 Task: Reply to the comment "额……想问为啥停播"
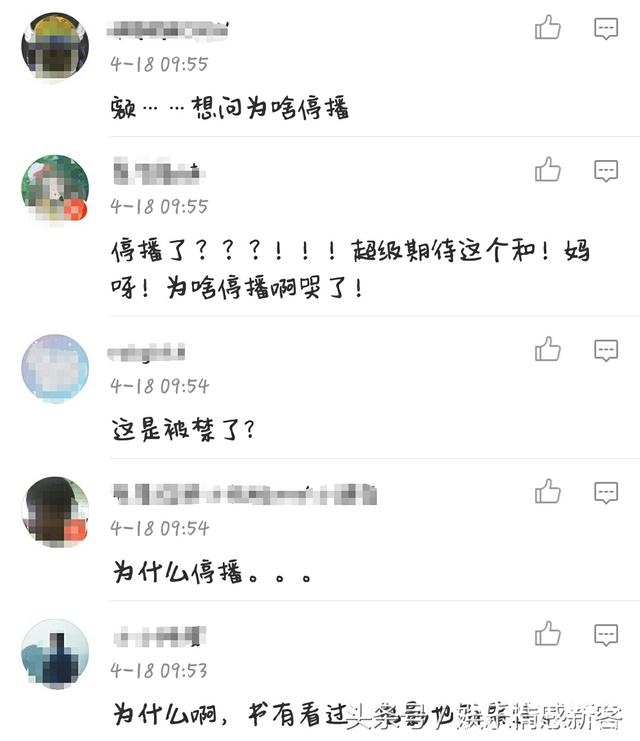pos(606,28)
